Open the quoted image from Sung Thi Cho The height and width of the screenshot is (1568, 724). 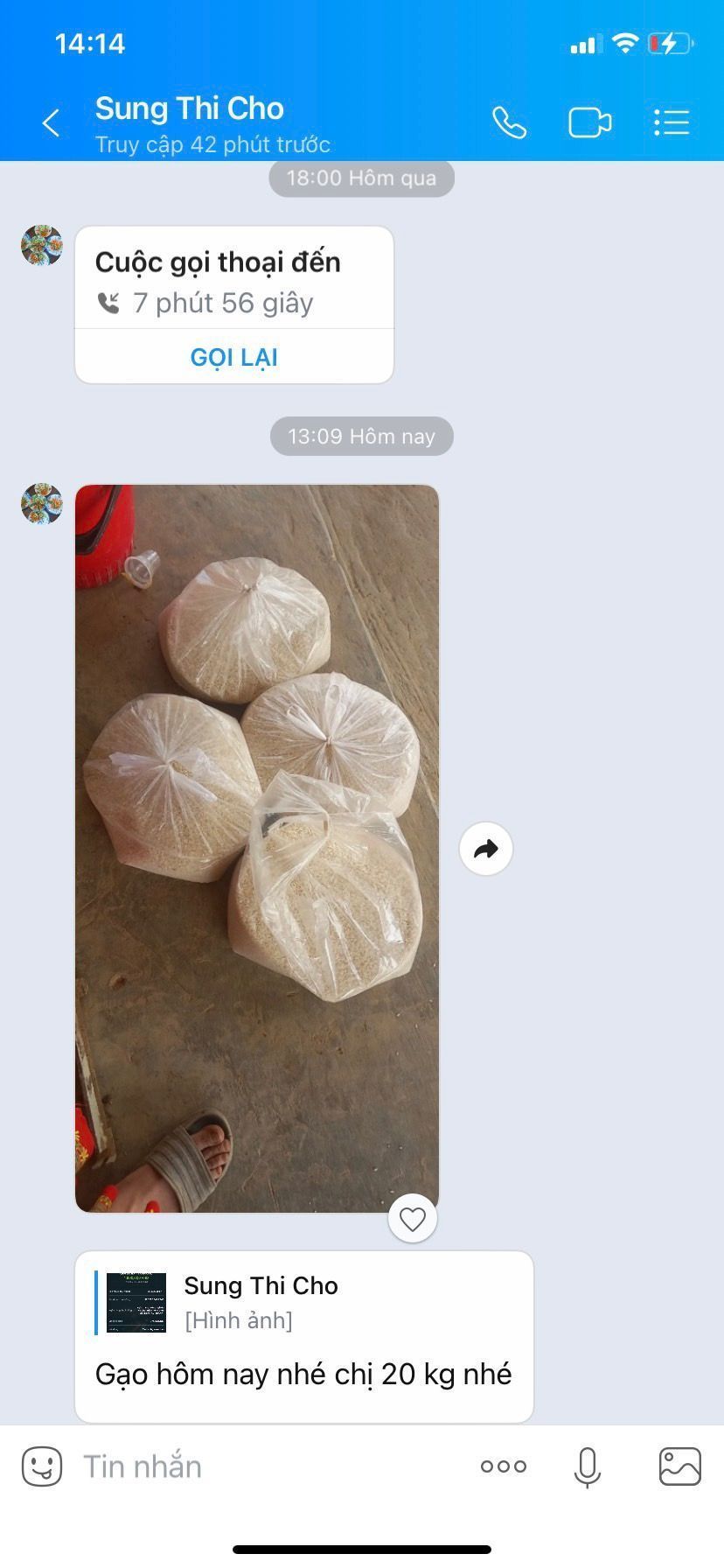coord(136,1302)
